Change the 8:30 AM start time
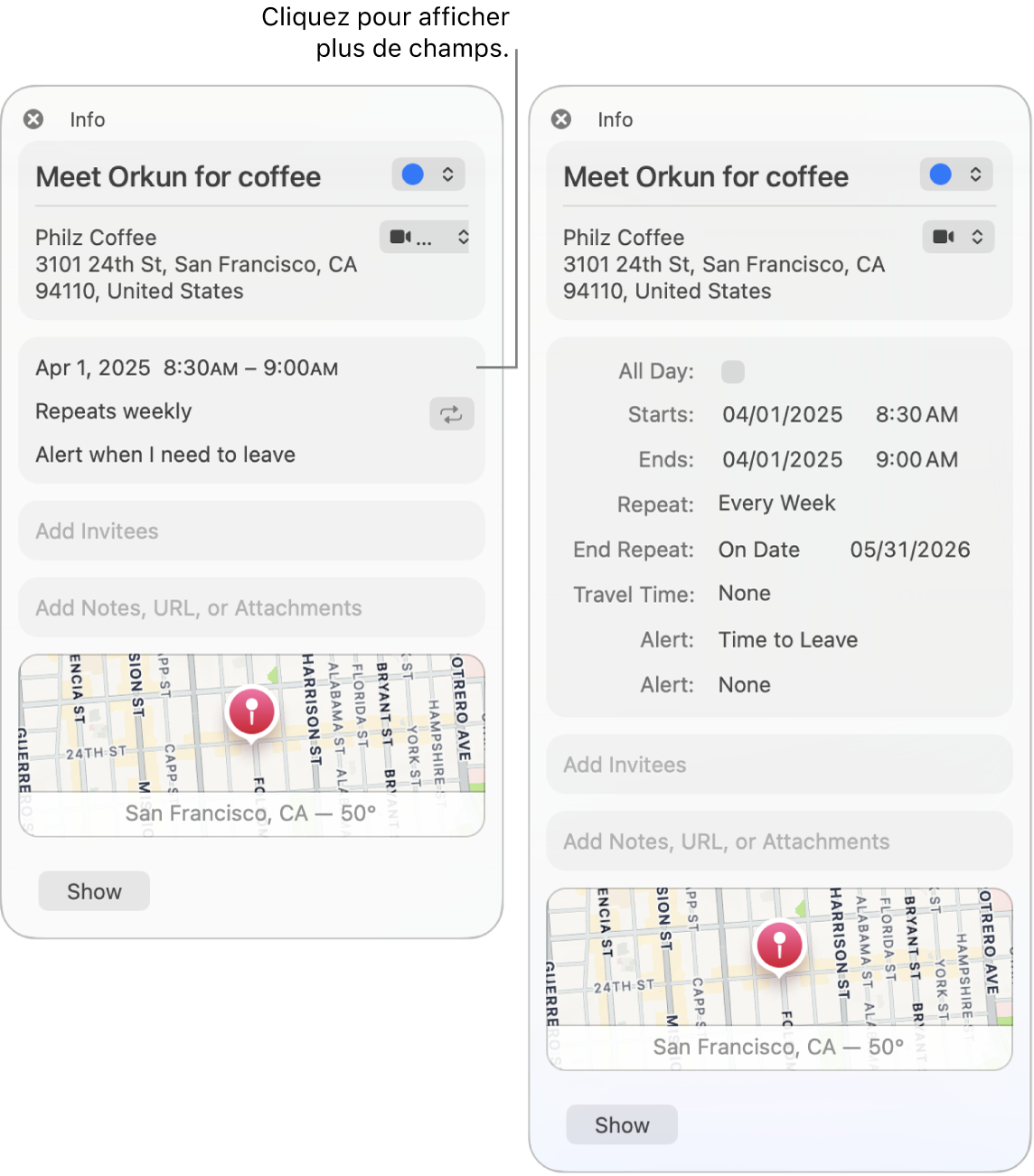This screenshot has width=1034, height=1176. click(x=916, y=415)
